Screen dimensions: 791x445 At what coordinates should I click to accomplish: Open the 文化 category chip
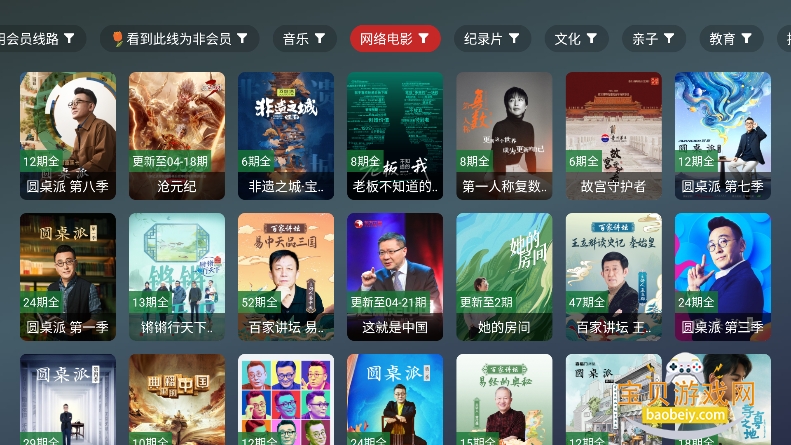click(x=576, y=39)
